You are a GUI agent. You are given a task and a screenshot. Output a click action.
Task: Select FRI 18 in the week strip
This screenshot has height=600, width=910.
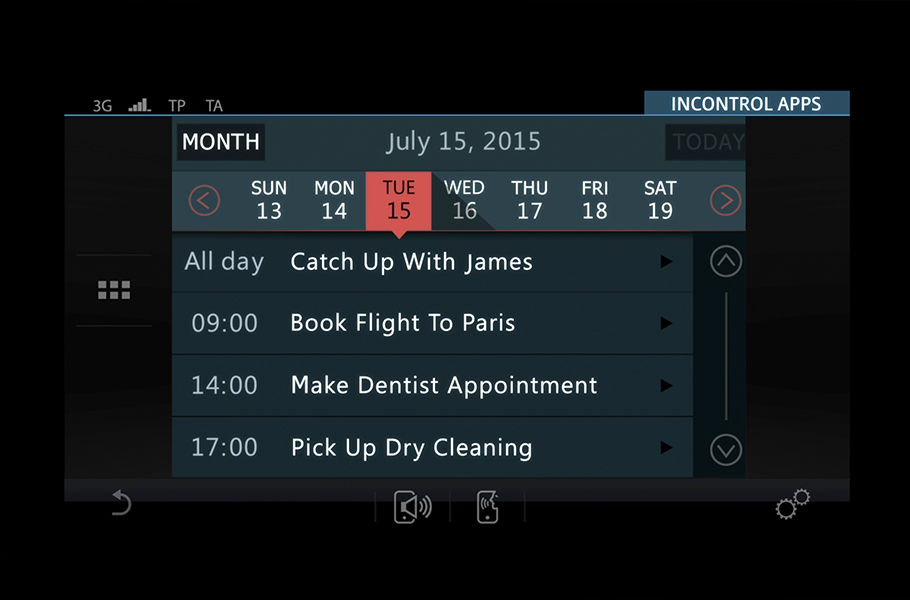click(x=594, y=200)
